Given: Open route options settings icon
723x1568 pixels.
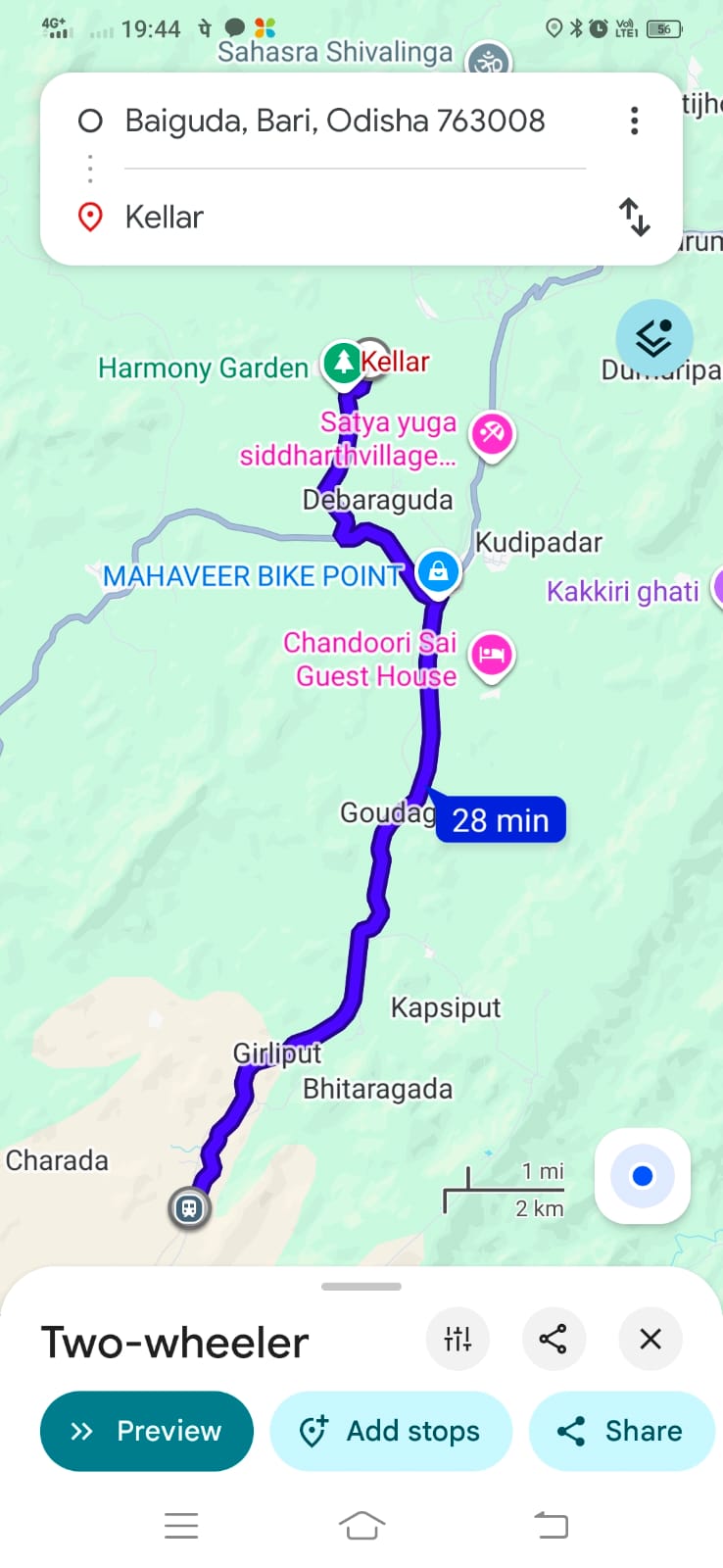Looking at the screenshot, I should pyautogui.click(x=458, y=1339).
